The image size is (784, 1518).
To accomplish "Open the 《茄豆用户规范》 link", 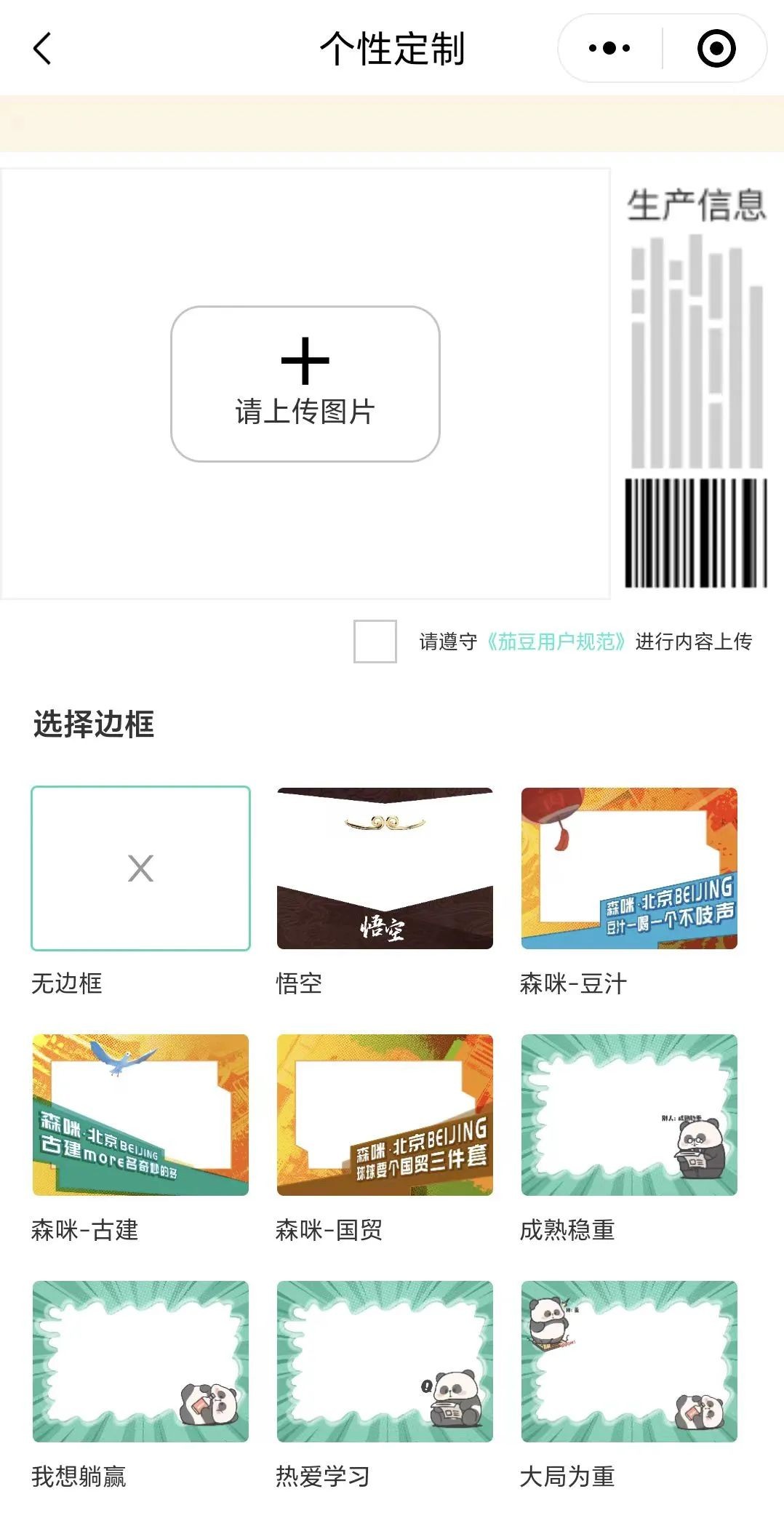I will pos(556,642).
